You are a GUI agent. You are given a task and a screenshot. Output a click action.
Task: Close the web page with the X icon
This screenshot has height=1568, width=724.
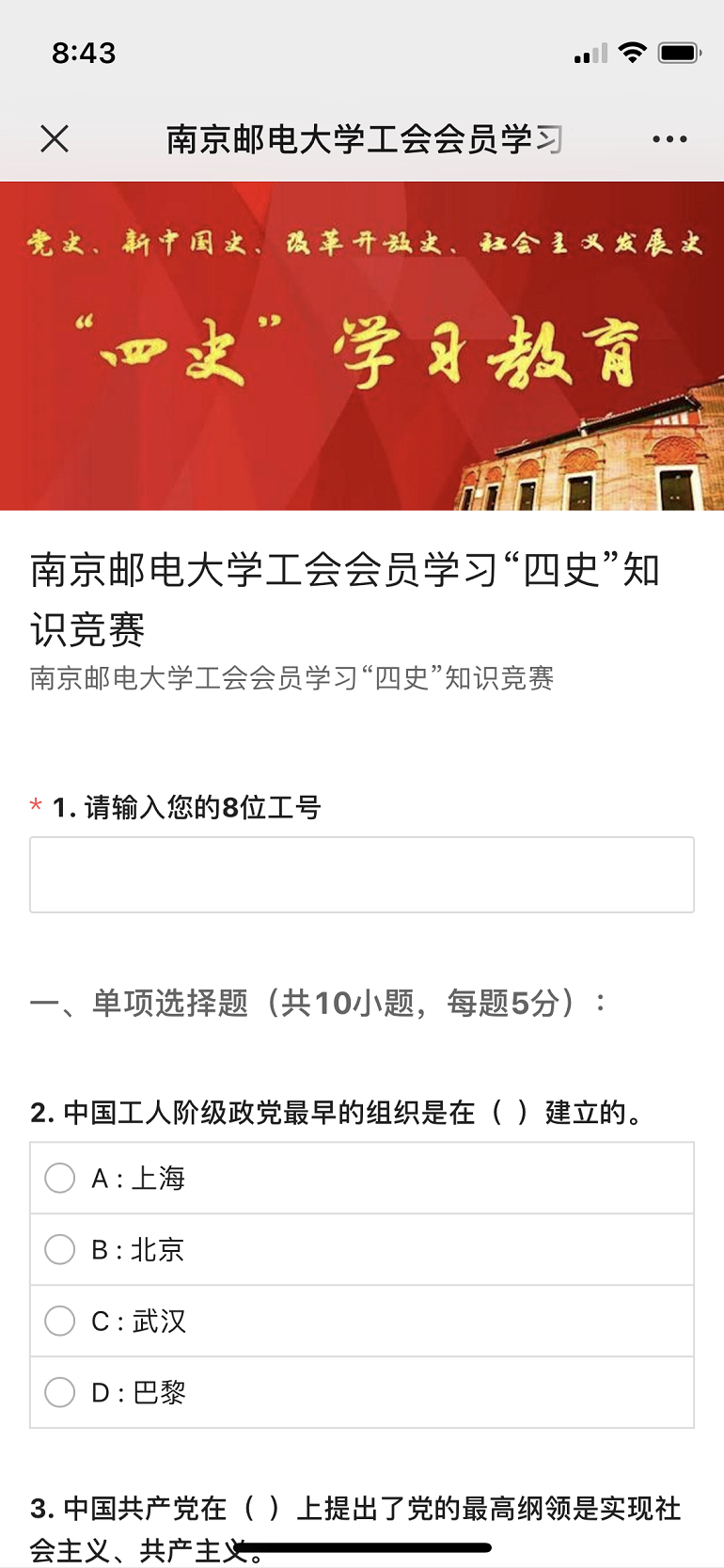(x=55, y=139)
